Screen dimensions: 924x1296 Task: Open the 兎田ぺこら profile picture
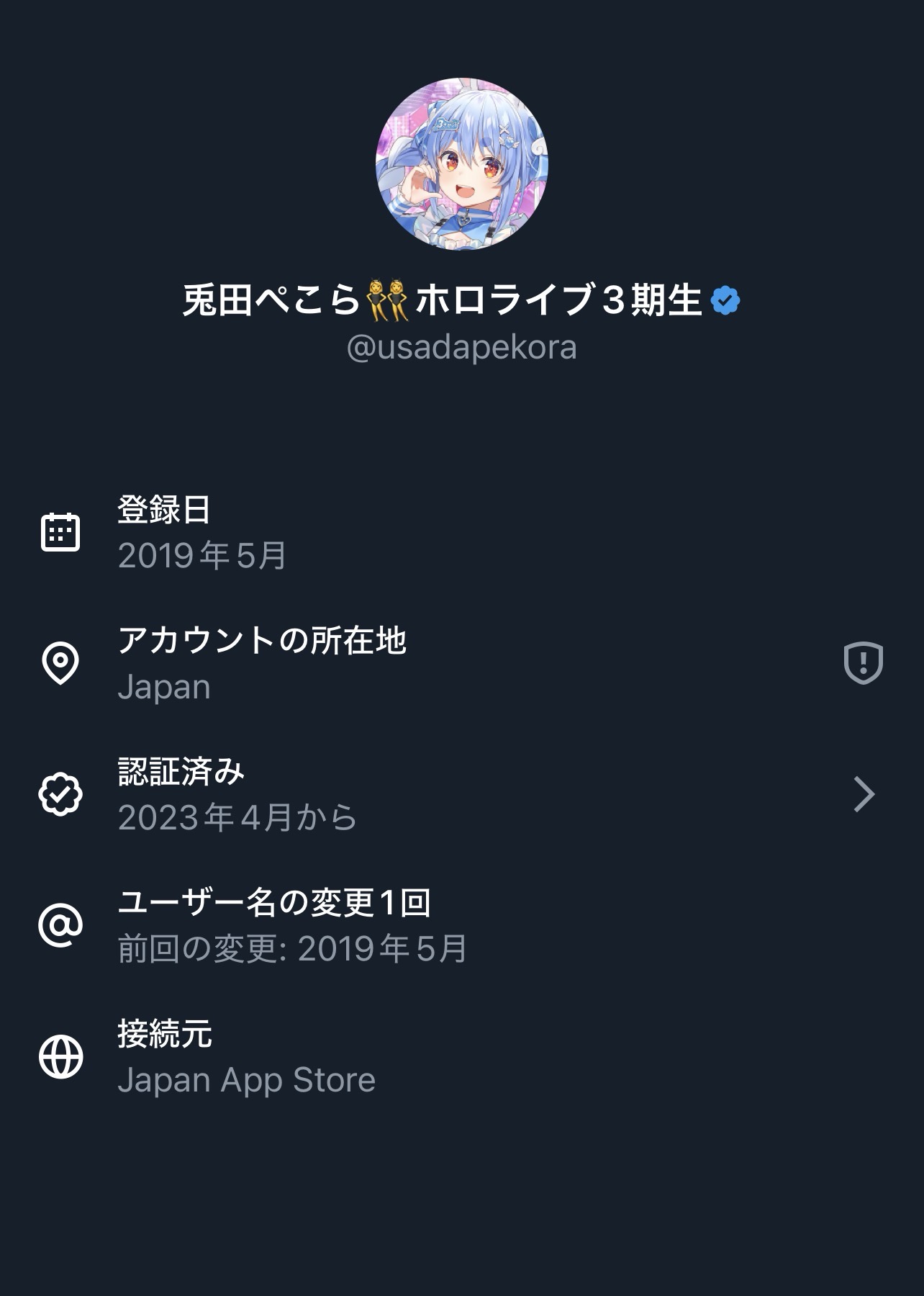(462, 164)
